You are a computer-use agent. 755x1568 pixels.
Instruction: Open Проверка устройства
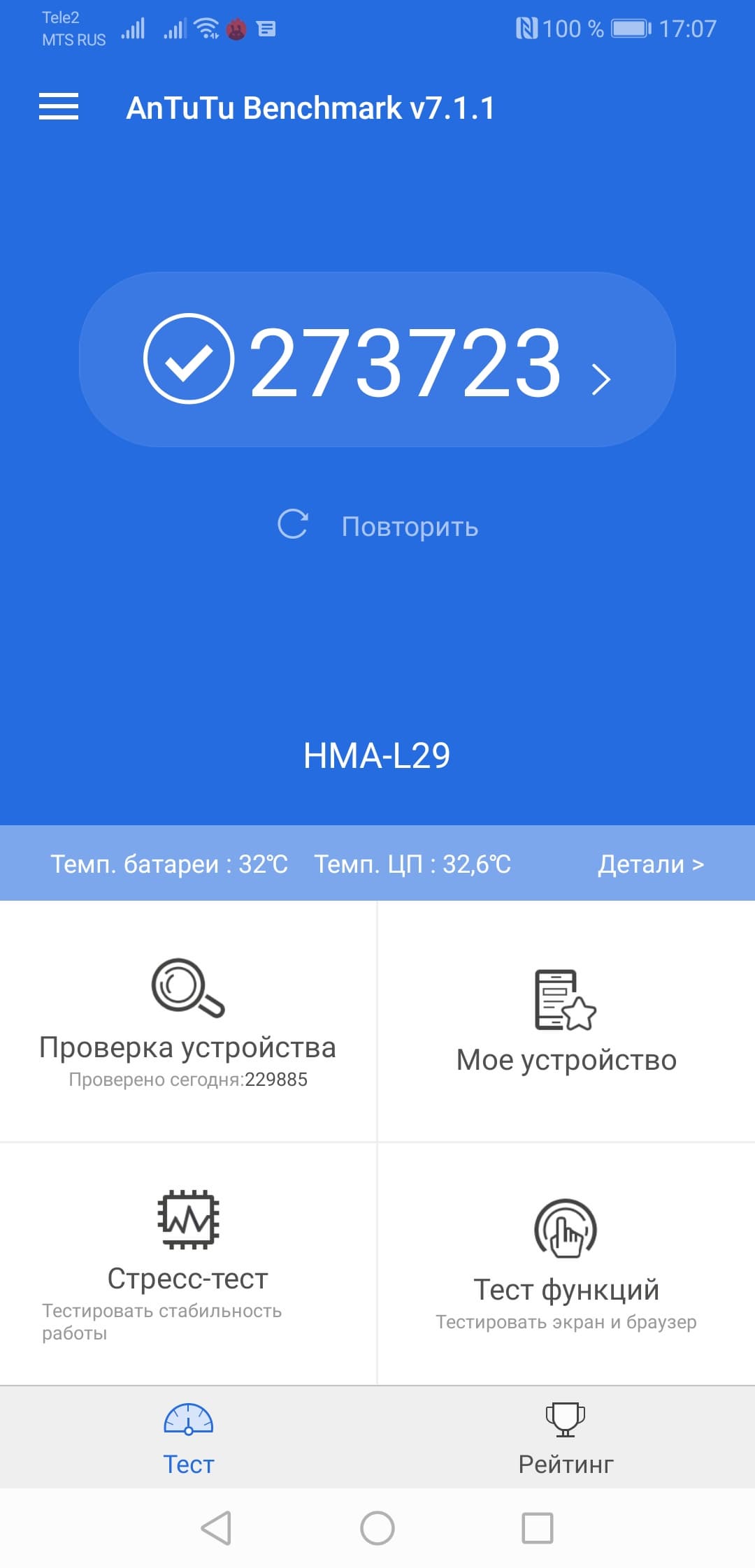coord(188,1021)
